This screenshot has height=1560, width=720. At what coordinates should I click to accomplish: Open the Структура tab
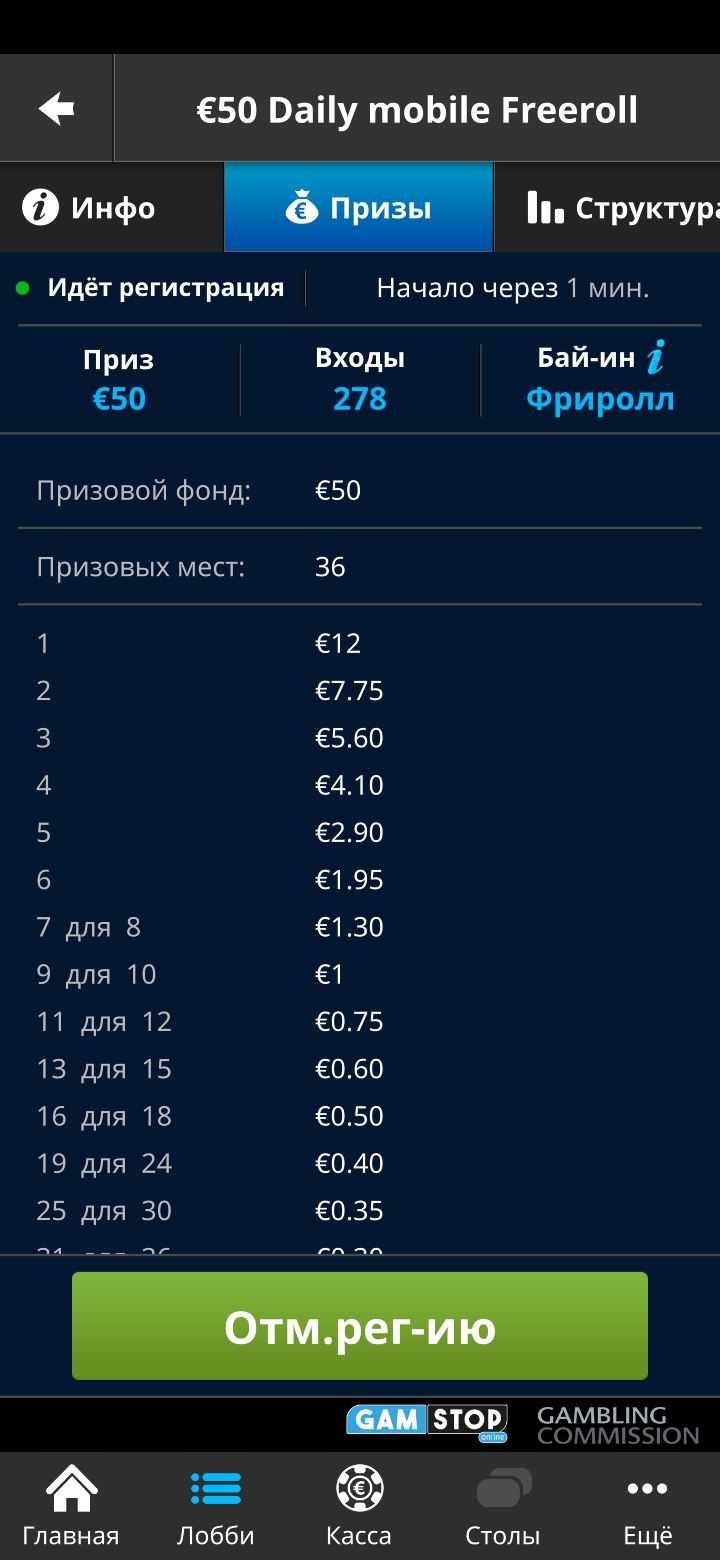(x=608, y=208)
